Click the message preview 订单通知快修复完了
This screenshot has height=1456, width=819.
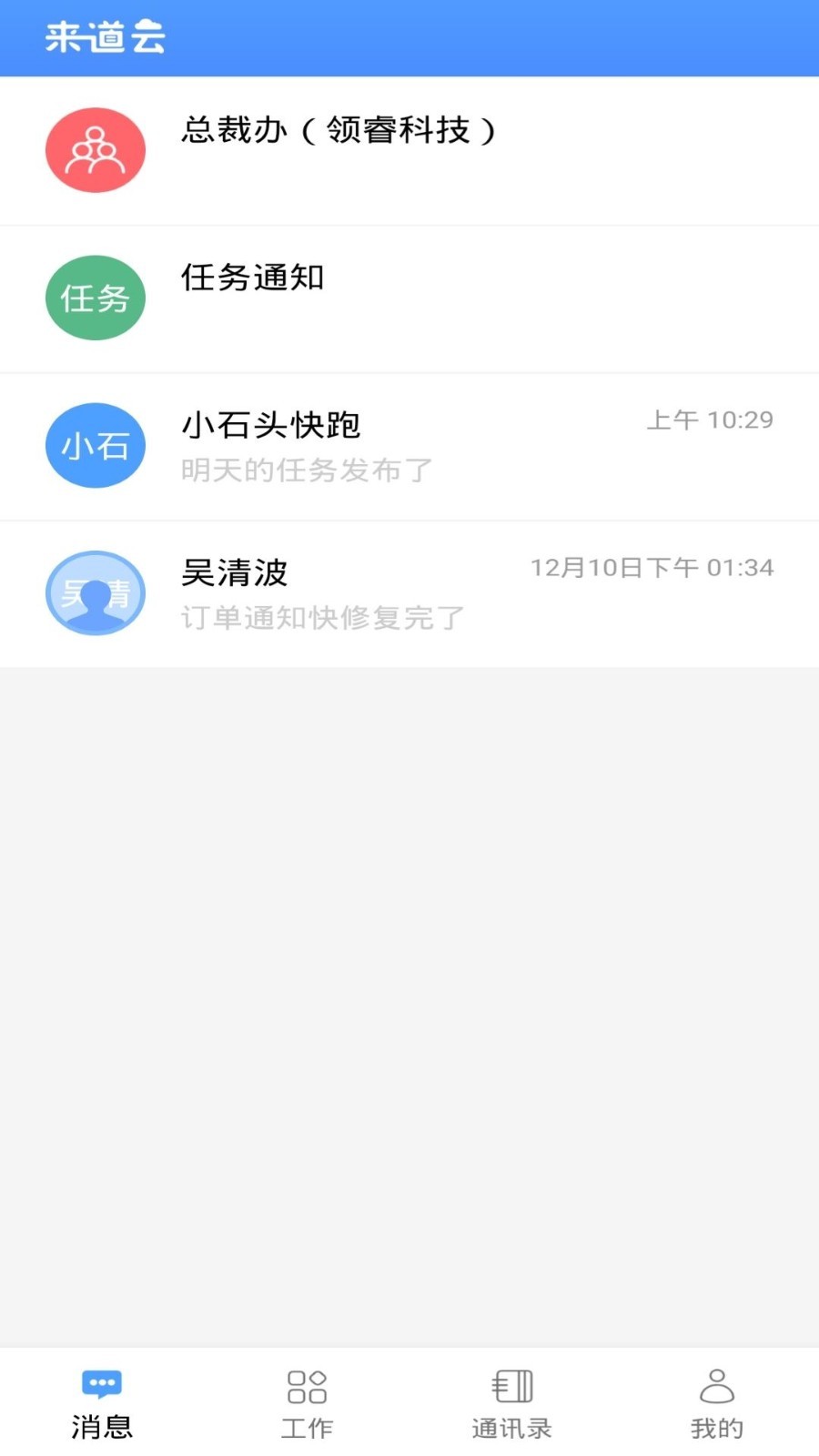pos(320,617)
